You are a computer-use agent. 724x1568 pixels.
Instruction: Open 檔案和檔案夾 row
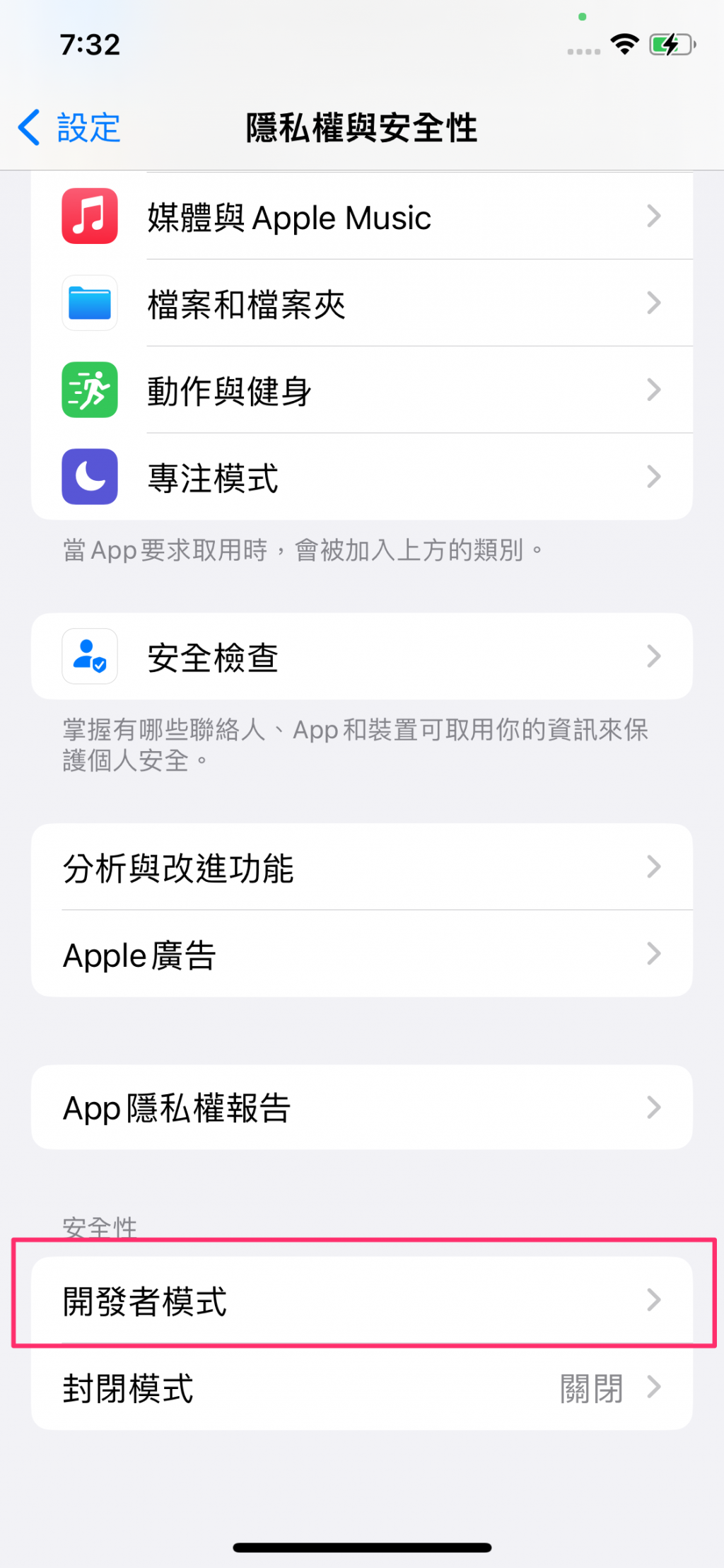361,304
